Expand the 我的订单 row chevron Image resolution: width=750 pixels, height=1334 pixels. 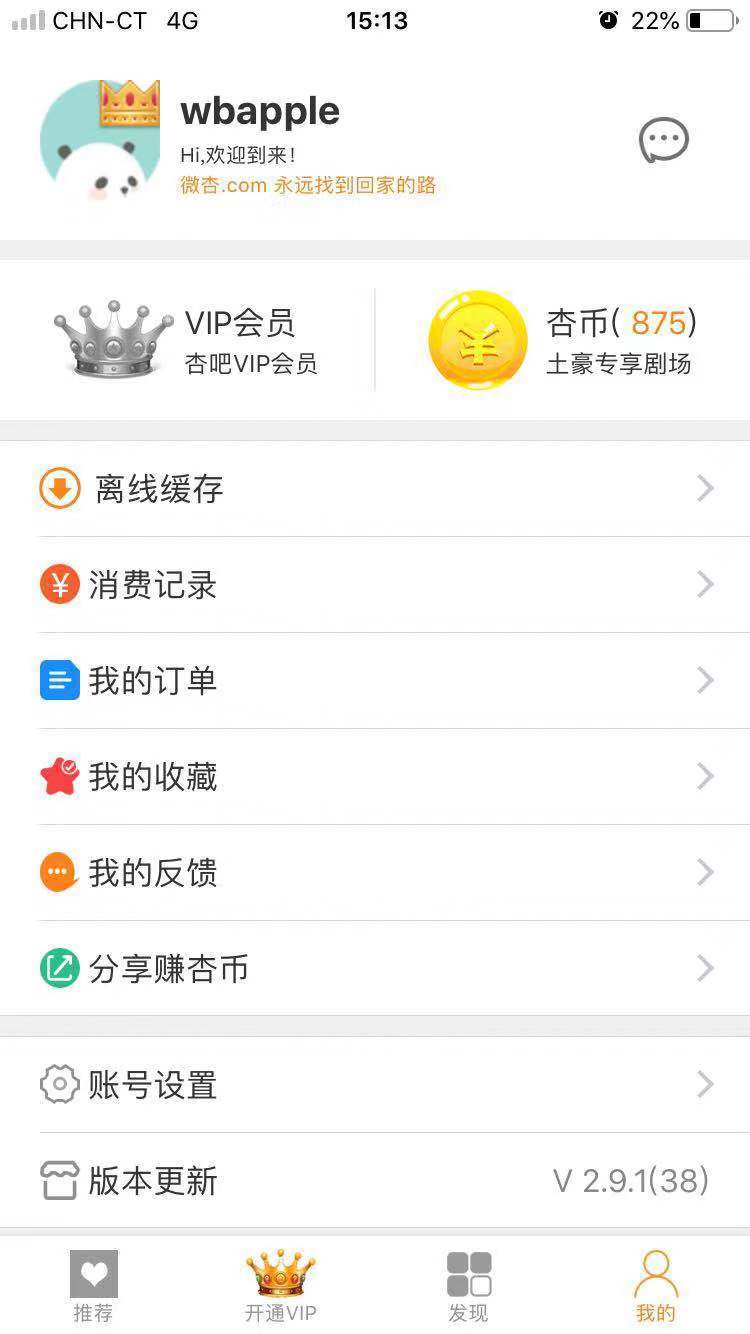click(705, 680)
